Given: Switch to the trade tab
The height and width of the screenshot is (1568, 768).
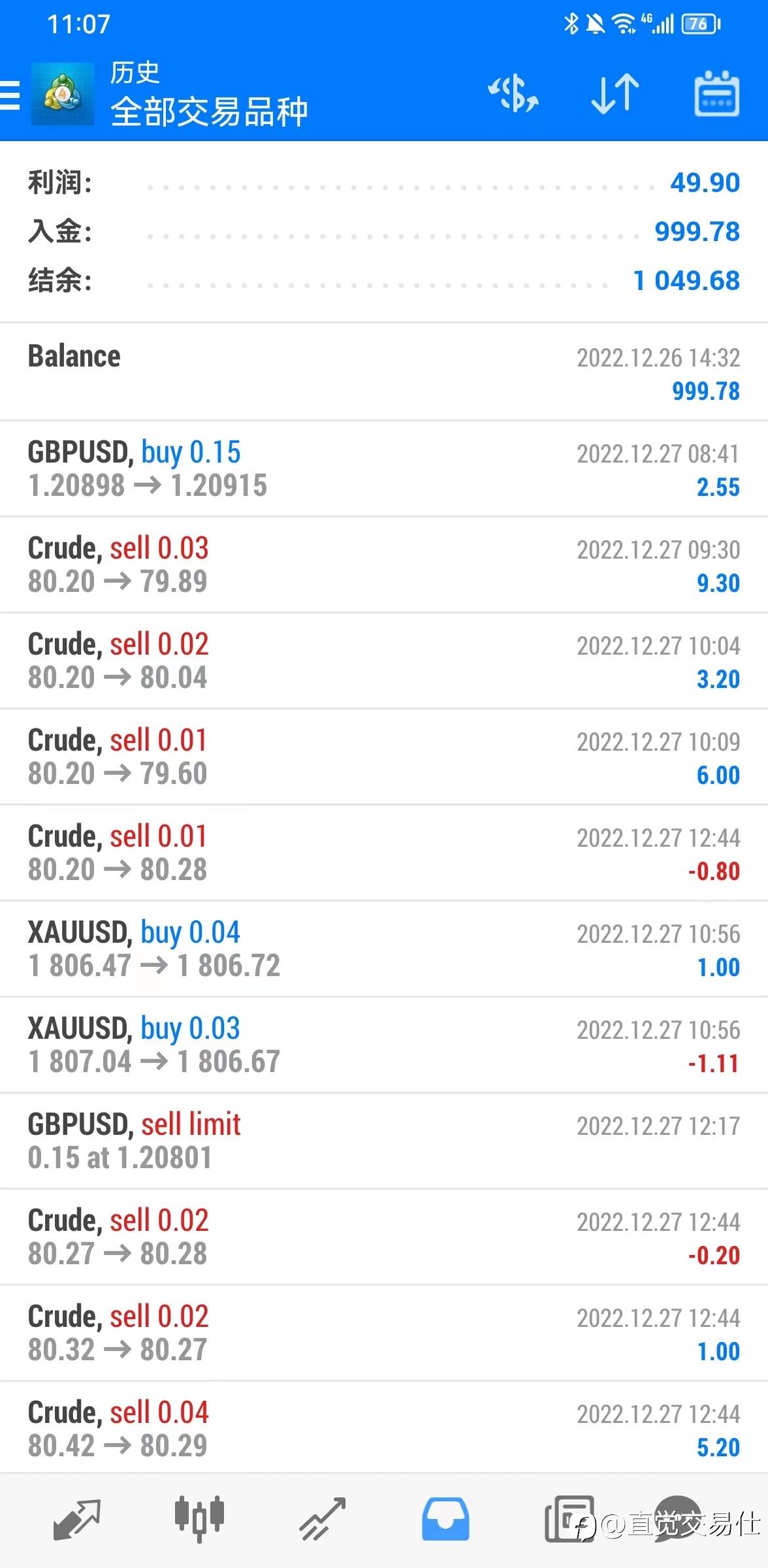Looking at the screenshot, I should pos(322,1519).
